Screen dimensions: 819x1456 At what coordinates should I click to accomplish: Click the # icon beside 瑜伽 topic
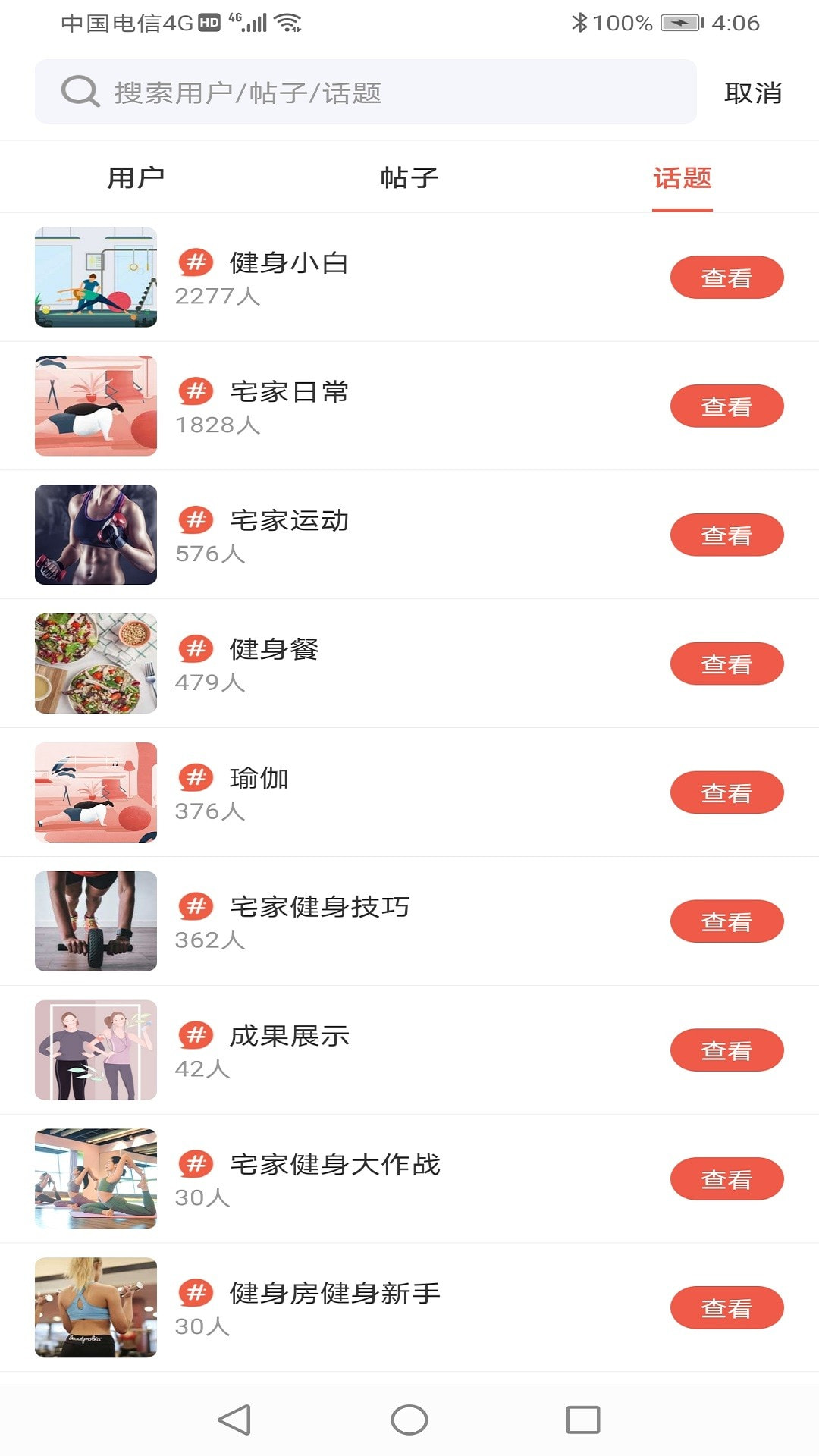196,778
